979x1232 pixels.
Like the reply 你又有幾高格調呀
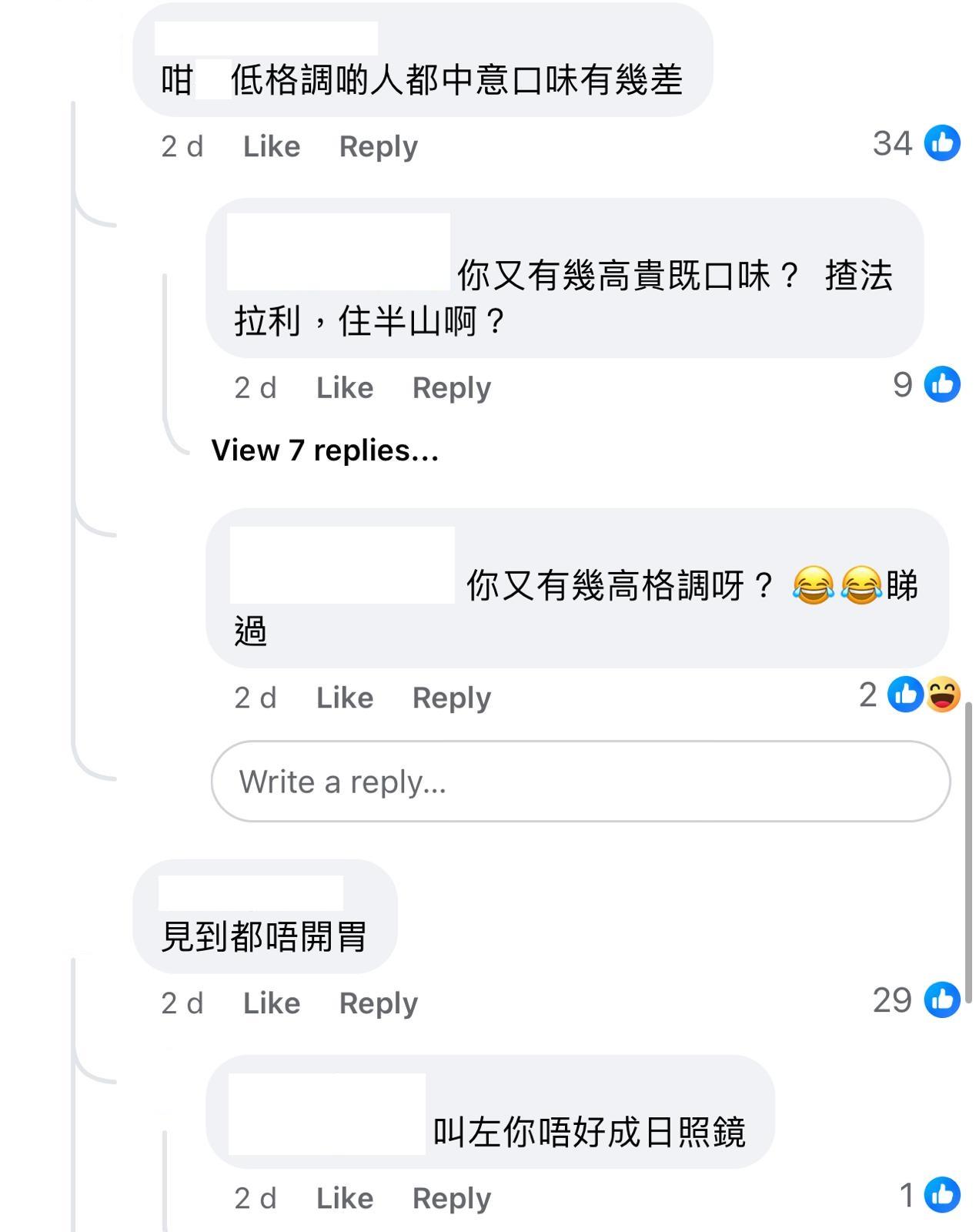[x=344, y=698]
